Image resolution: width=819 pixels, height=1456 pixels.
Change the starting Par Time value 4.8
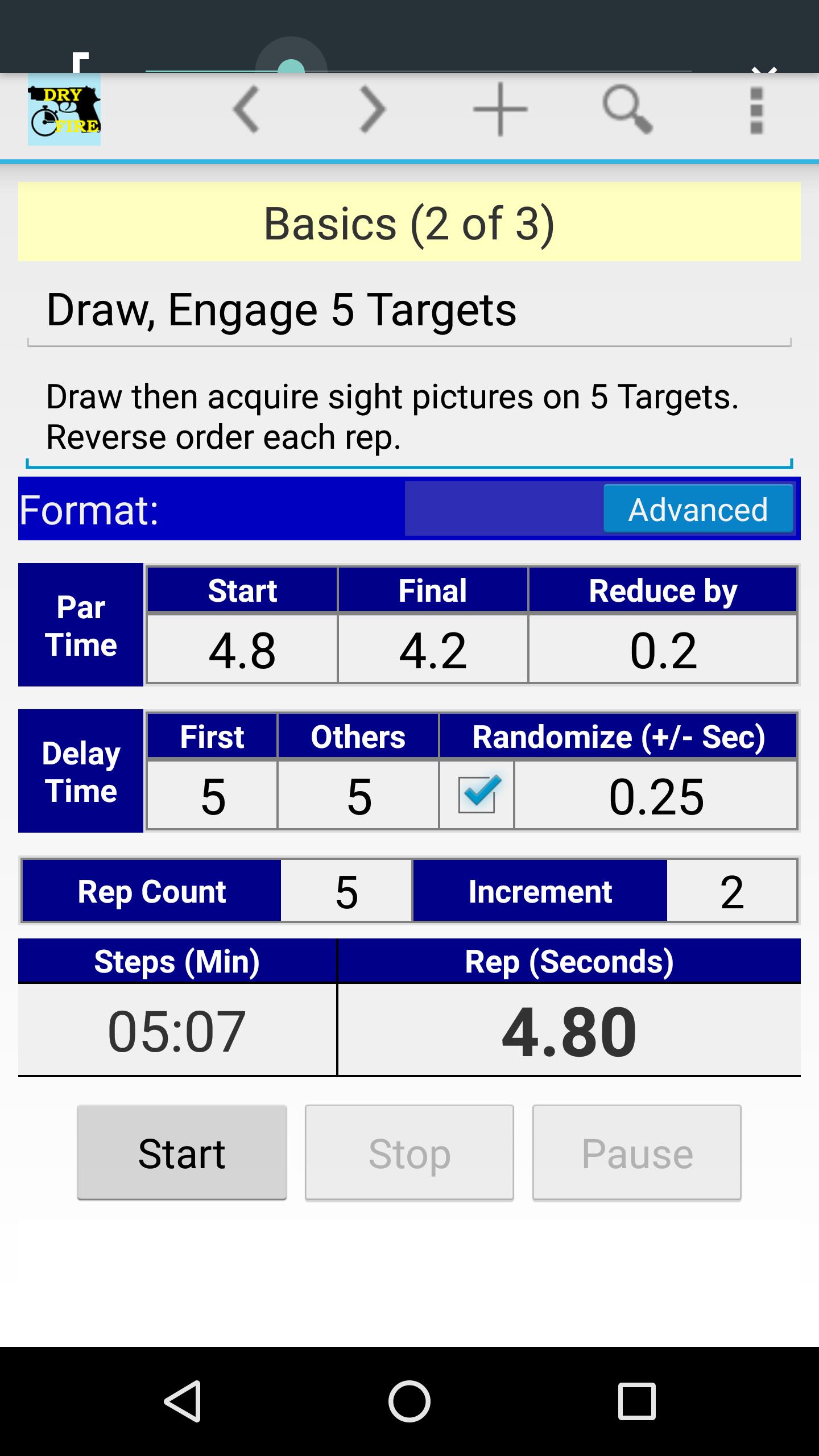point(242,653)
